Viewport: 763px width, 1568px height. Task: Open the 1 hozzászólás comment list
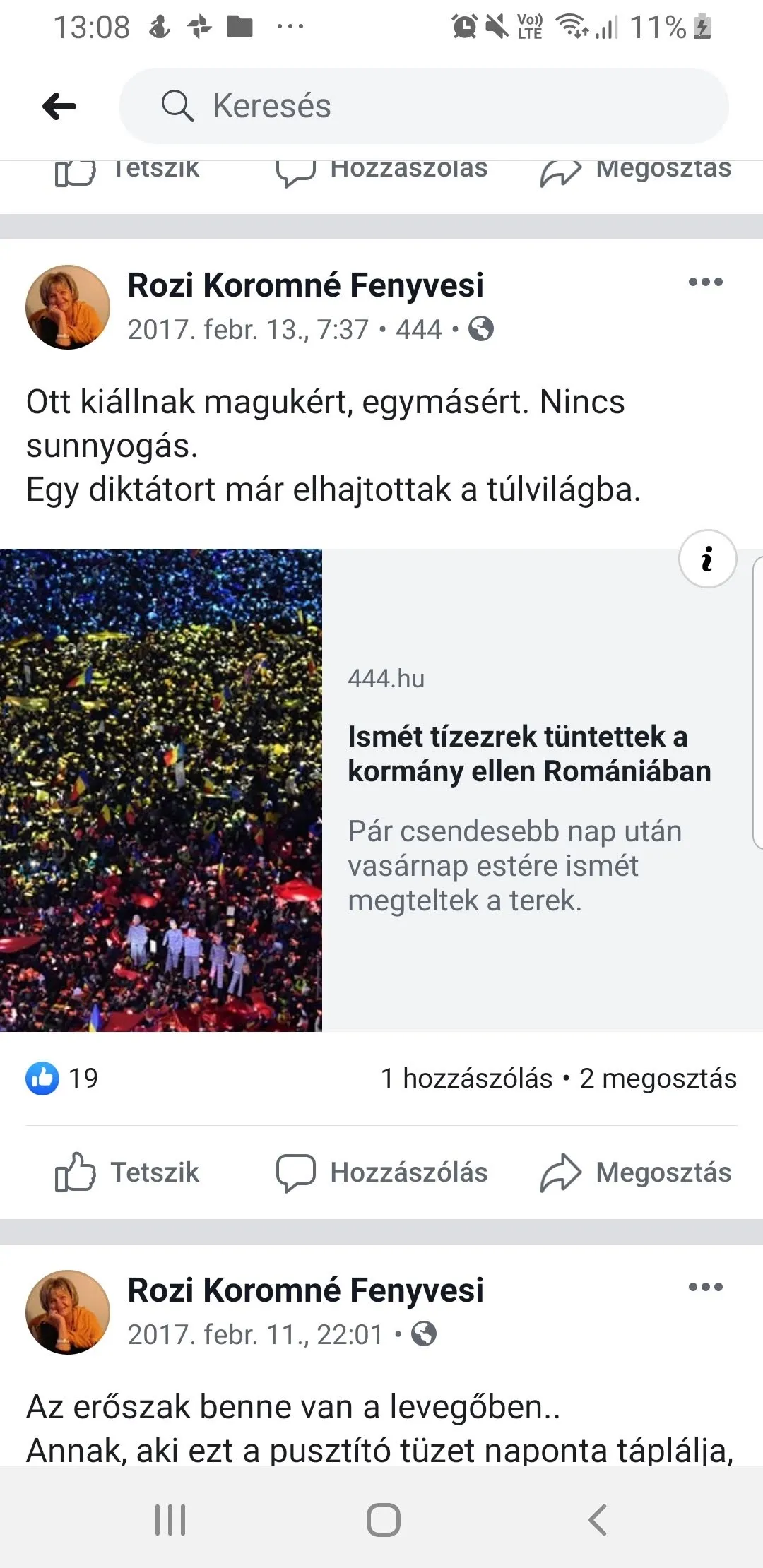(466, 1079)
